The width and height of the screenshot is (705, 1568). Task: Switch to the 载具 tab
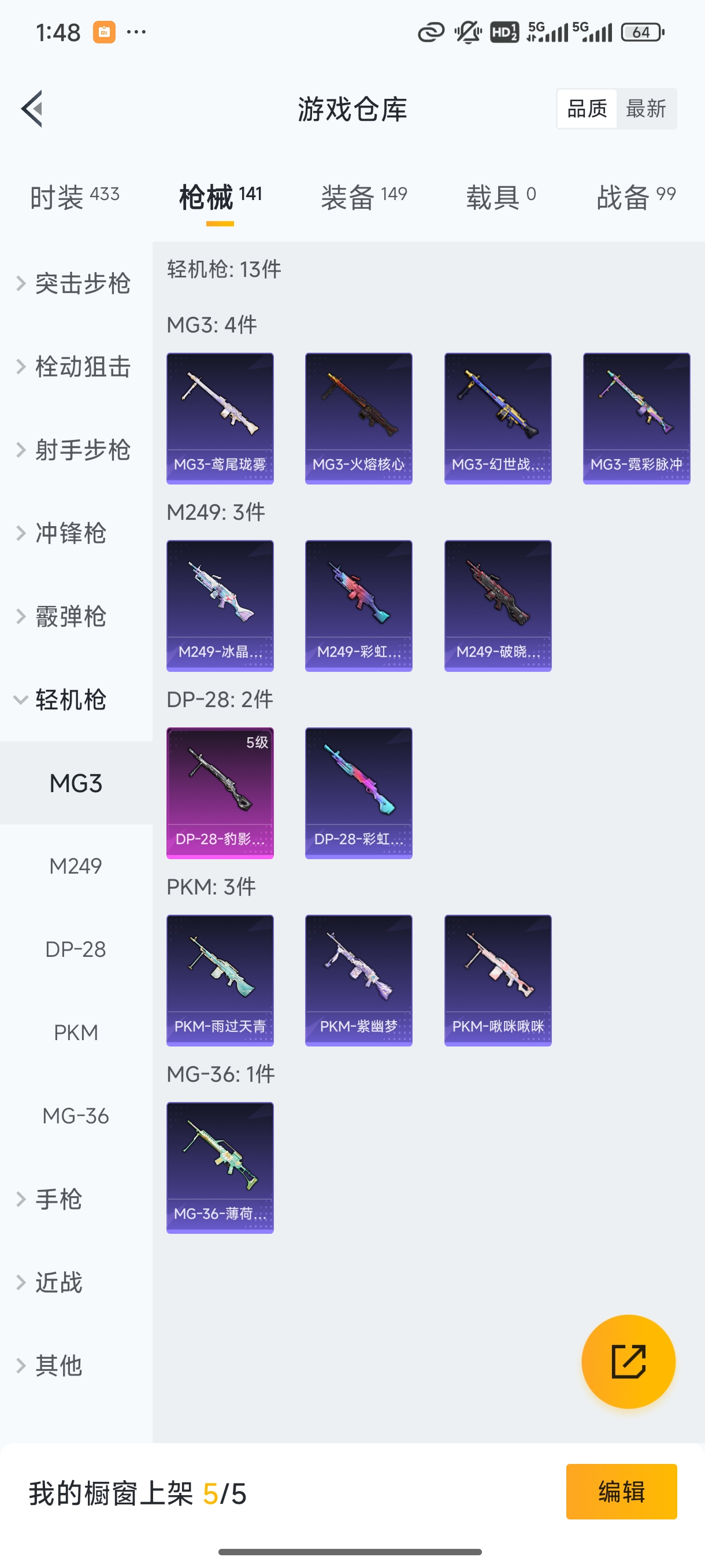click(500, 197)
